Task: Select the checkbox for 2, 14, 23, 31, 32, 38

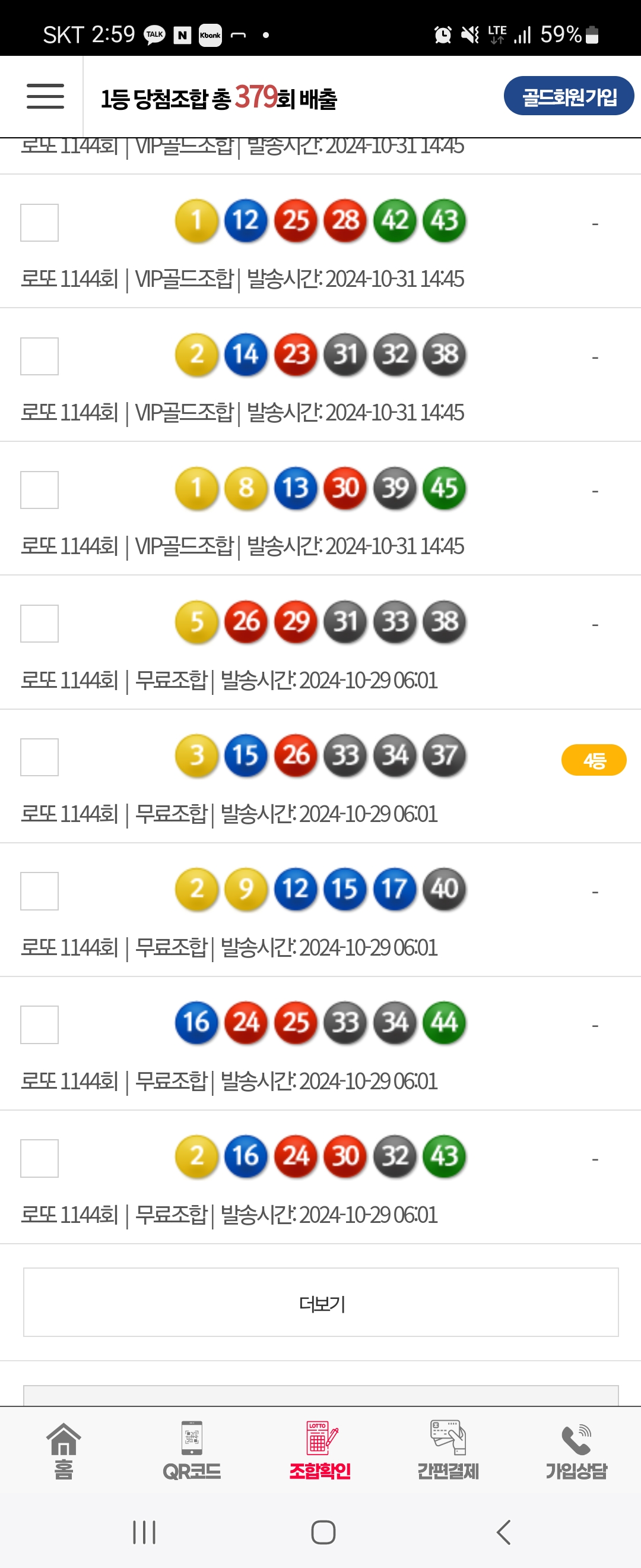Action: 40,357
